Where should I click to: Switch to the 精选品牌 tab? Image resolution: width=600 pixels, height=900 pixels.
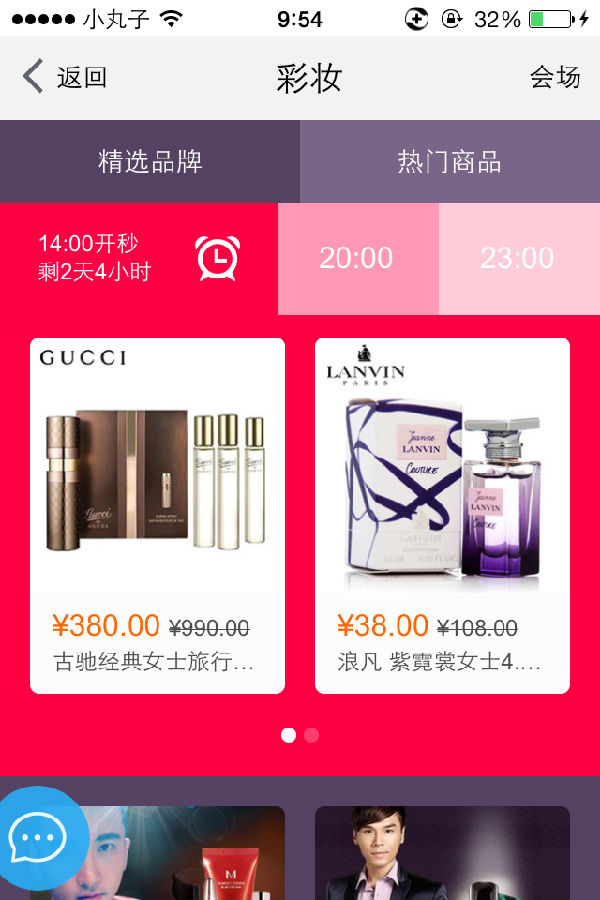[150, 161]
